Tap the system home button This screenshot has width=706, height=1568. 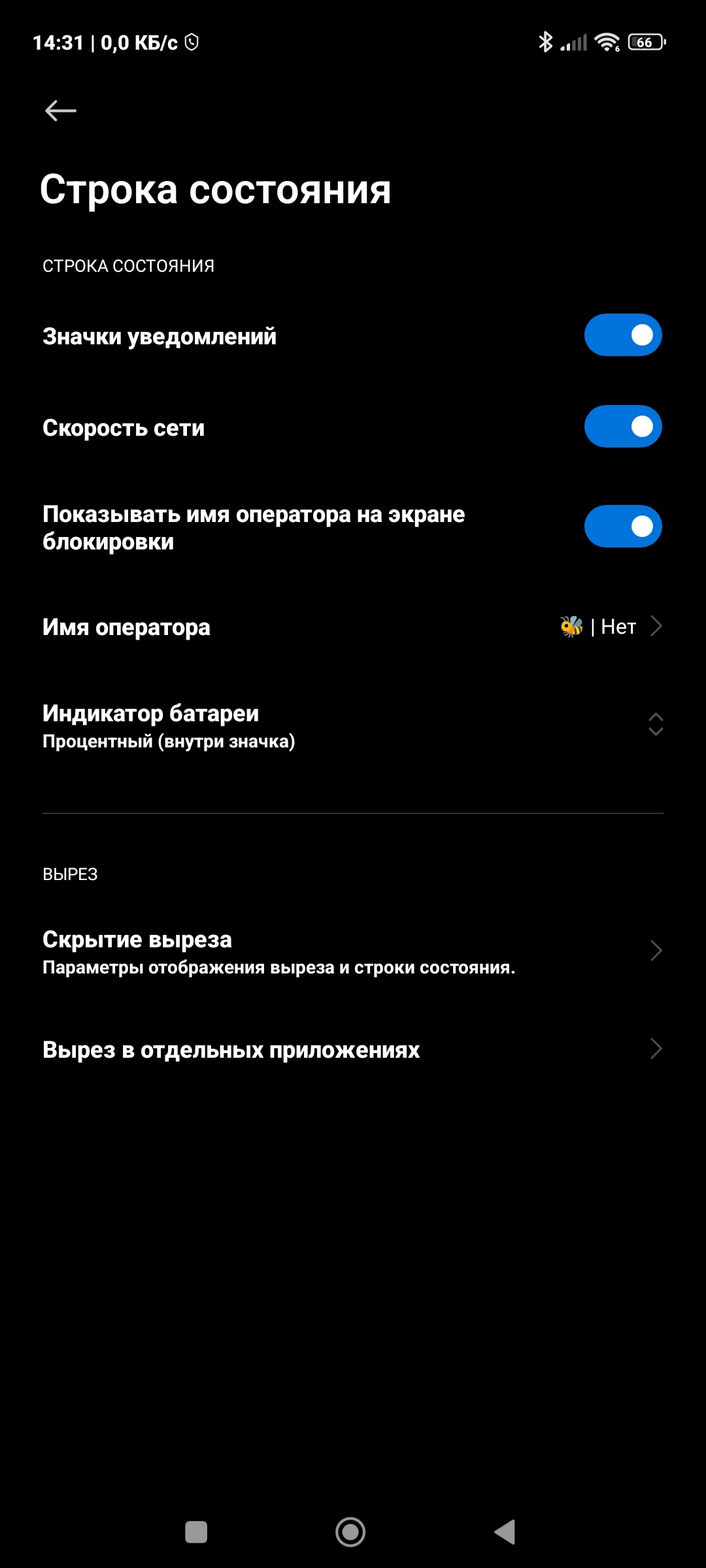tap(350, 1532)
